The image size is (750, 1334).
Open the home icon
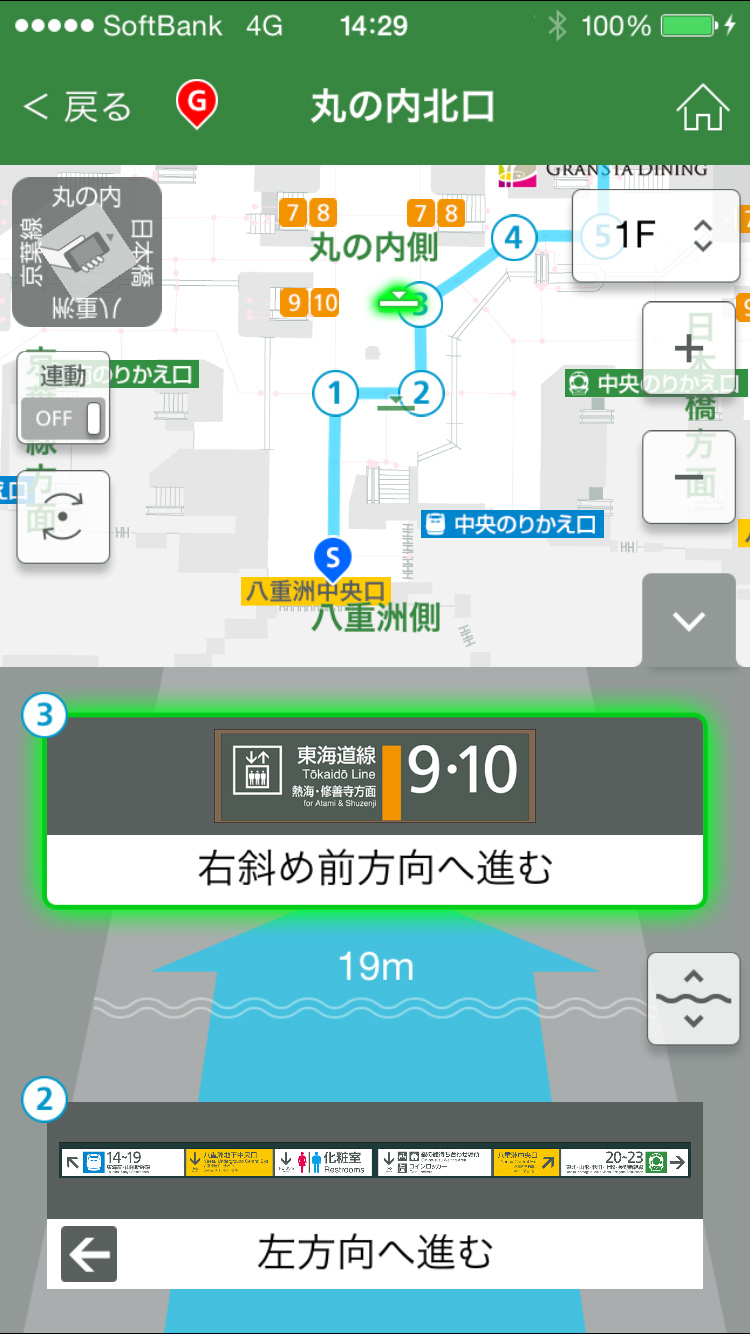pos(702,108)
